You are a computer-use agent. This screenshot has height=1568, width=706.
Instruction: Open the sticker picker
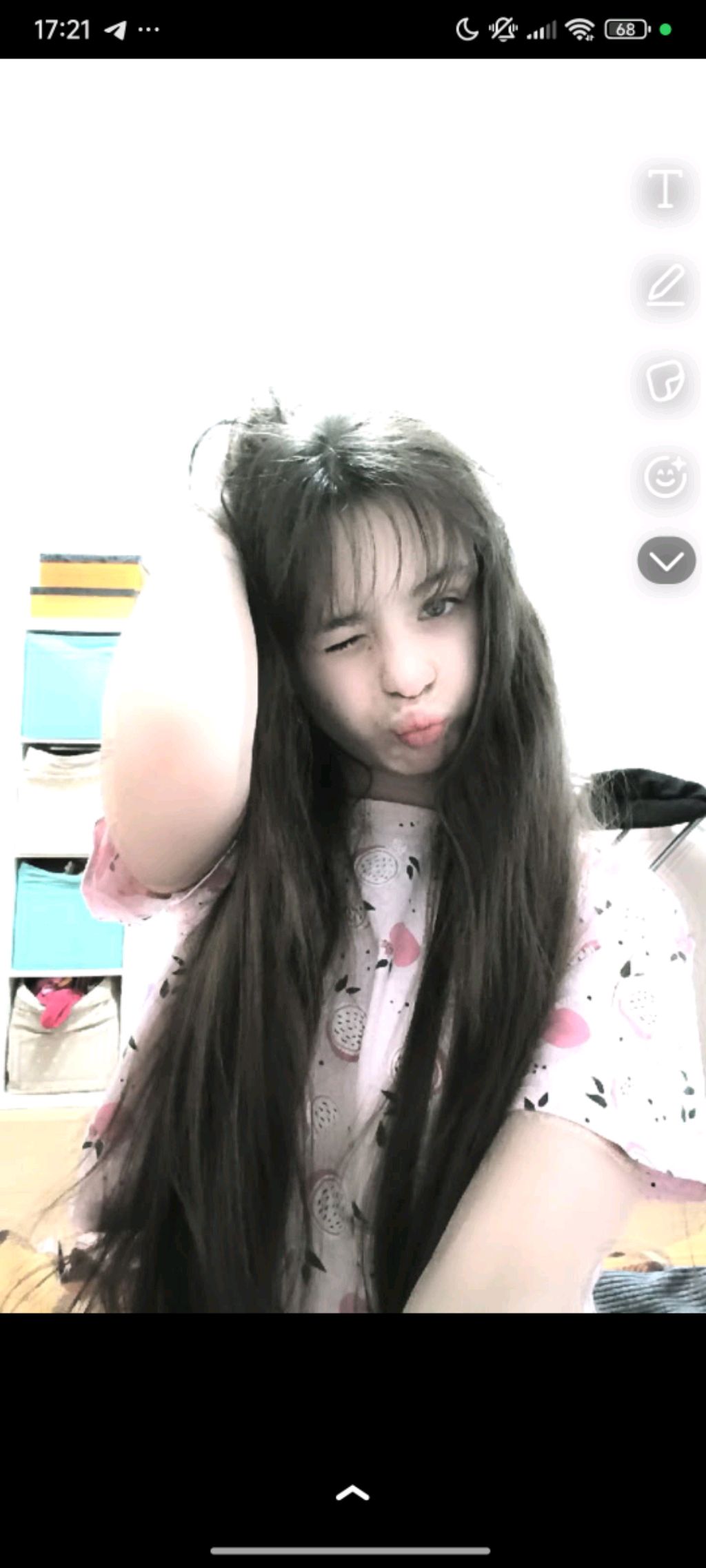(665, 381)
